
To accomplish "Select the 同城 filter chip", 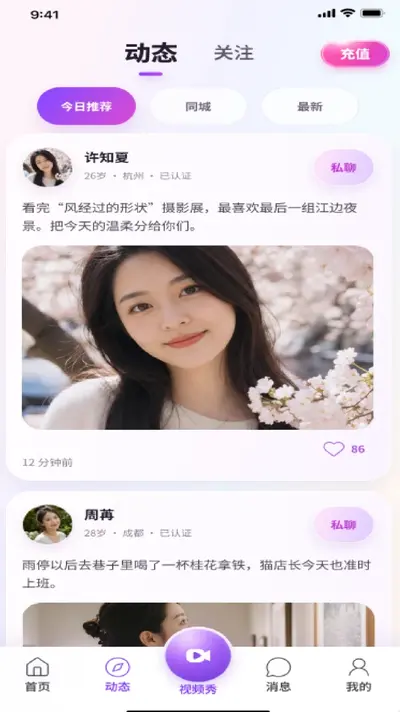I will [x=198, y=107].
